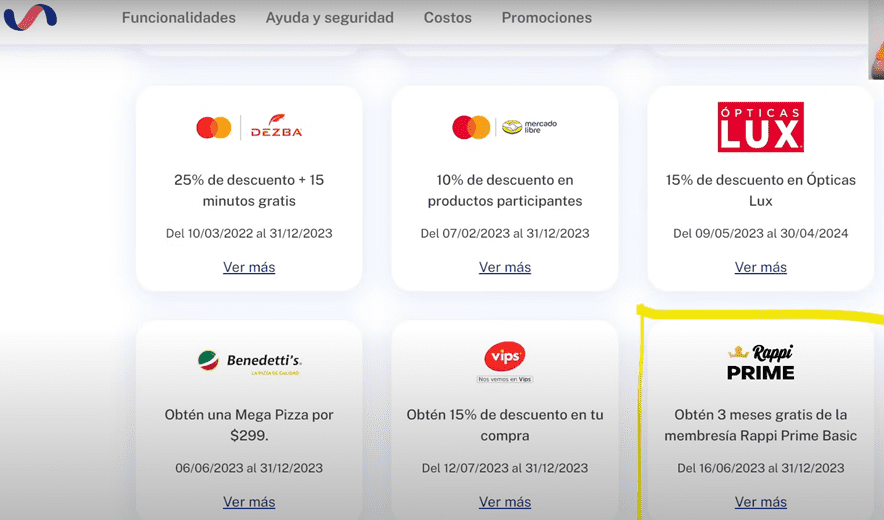The height and width of the screenshot is (520, 884).
Task: View more about Ópticas Lux discount
Action: (x=761, y=267)
